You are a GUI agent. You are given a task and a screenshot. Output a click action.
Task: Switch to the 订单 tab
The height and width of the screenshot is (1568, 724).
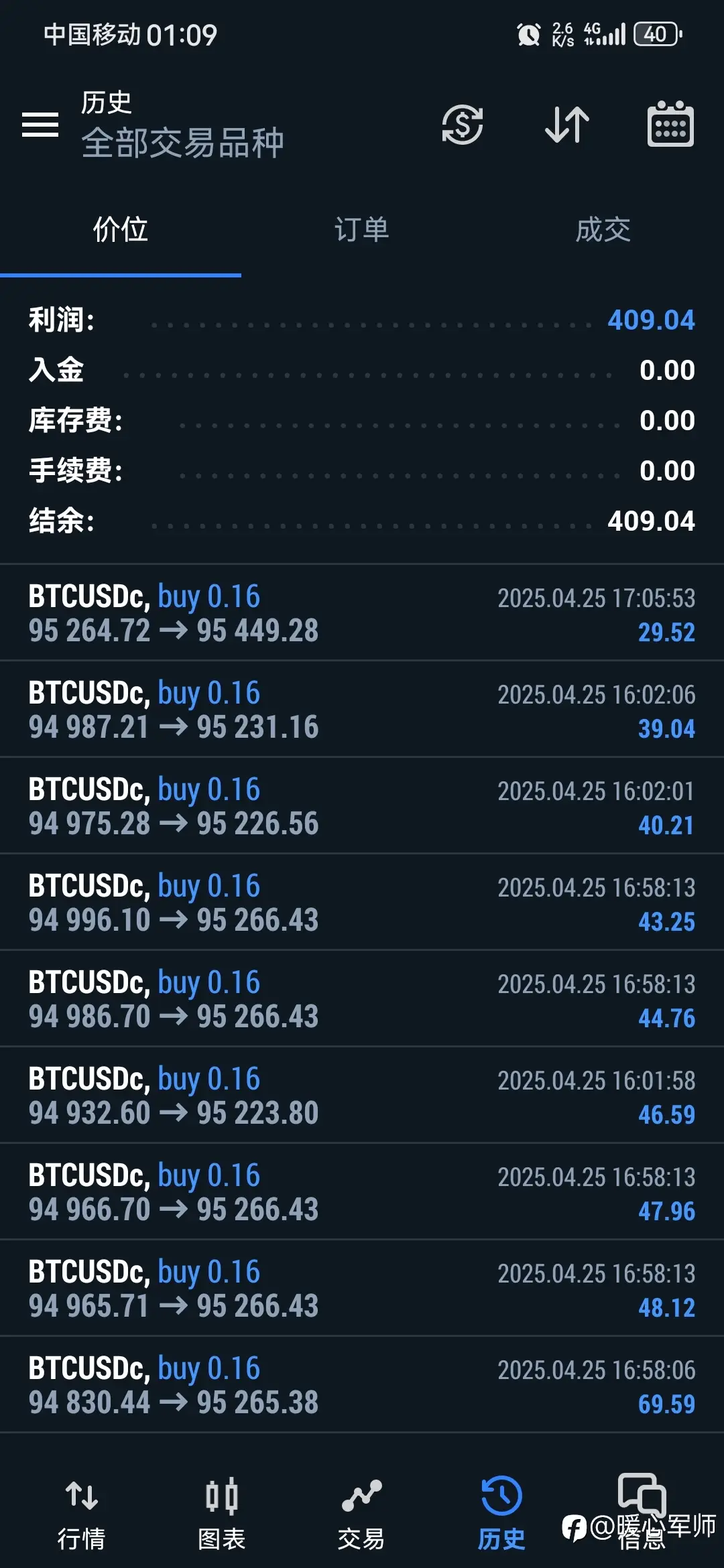pyautogui.click(x=362, y=230)
